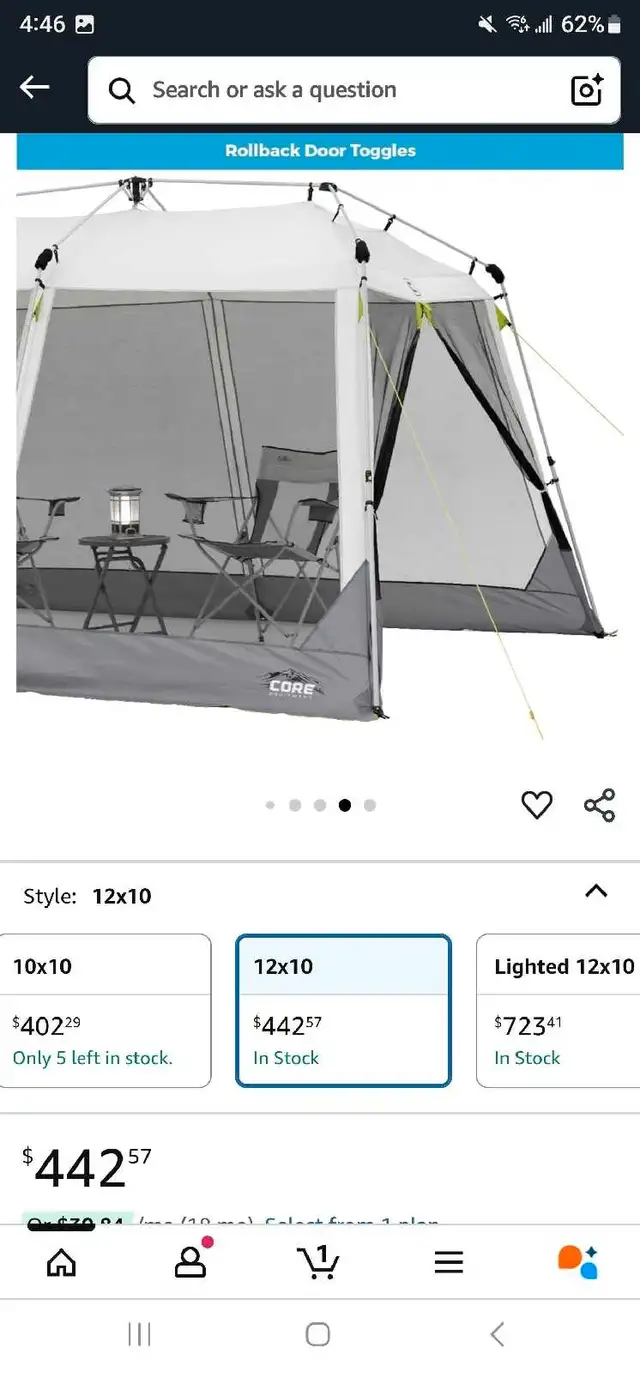The height and width of the screenshot is (1373, 640).
Task: Share this product
Action: [x=599, y=804]
